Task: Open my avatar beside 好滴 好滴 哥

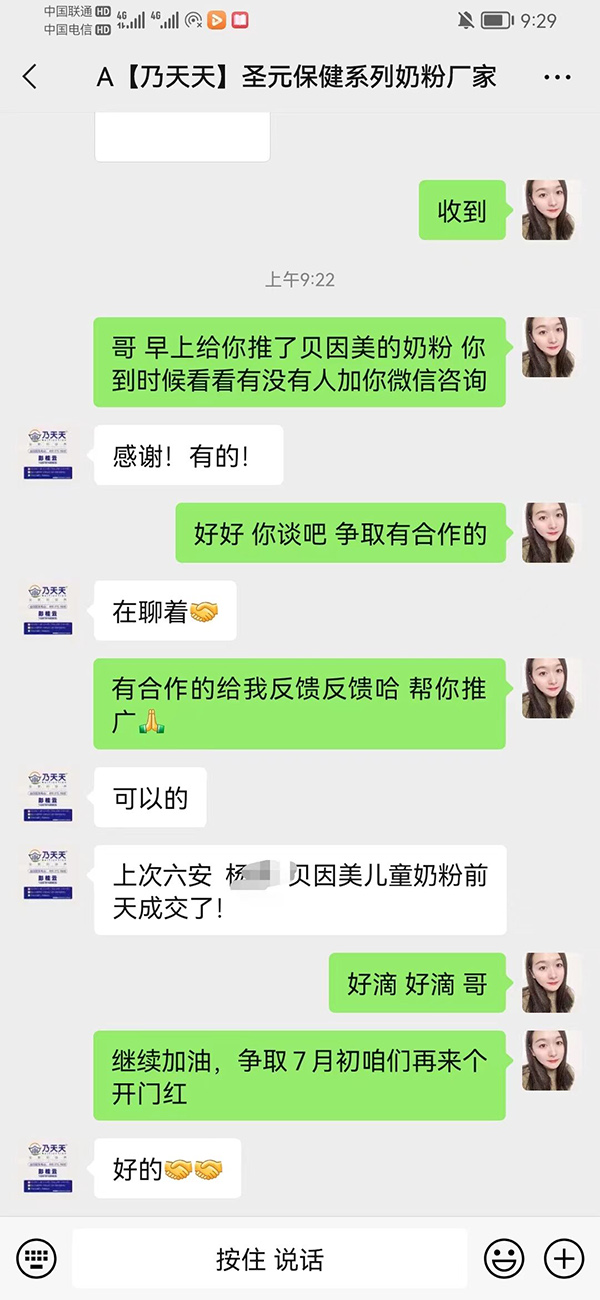Action: tap(551, 982)
